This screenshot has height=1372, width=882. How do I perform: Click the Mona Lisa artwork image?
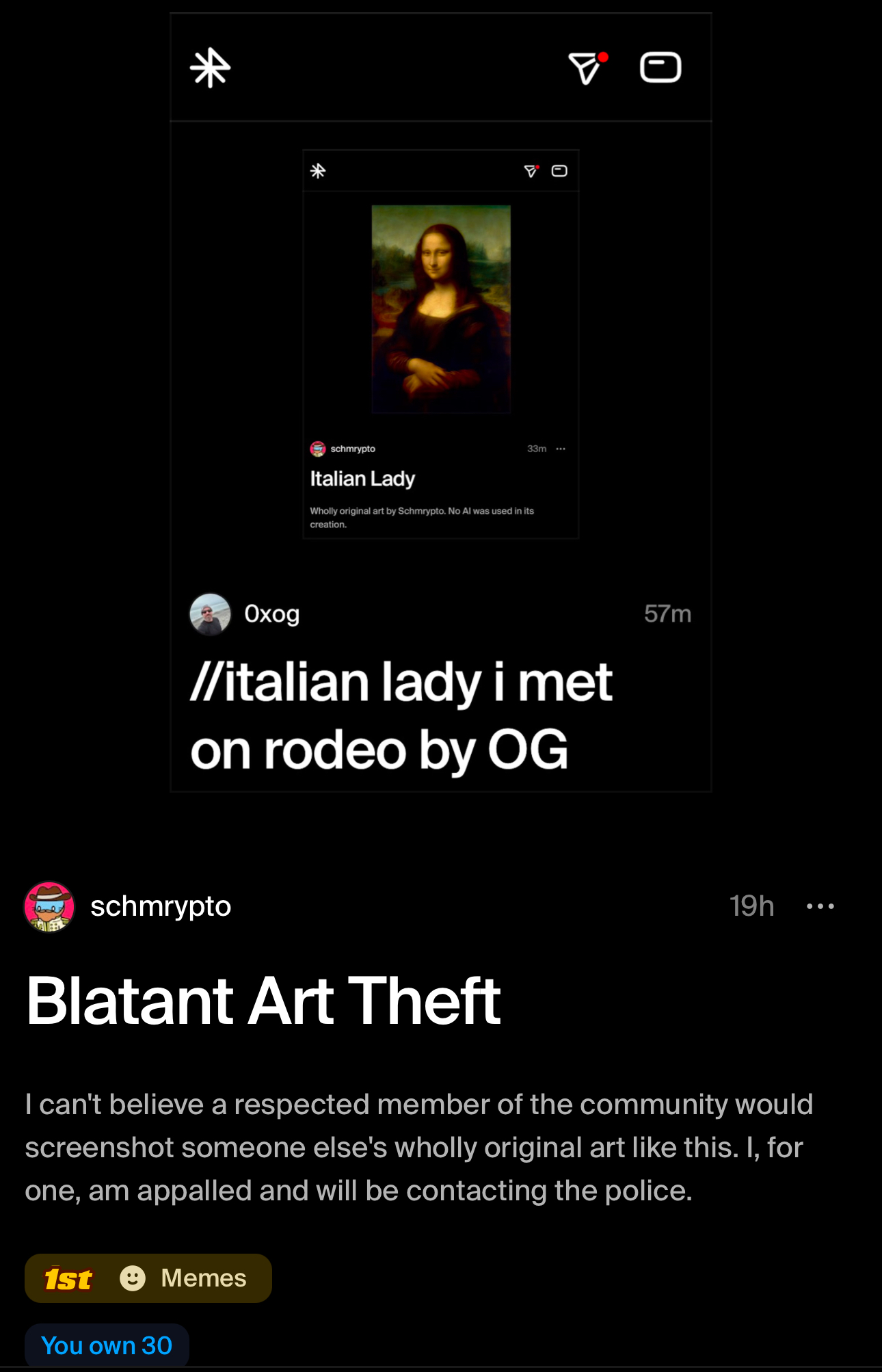pos(440,309)
